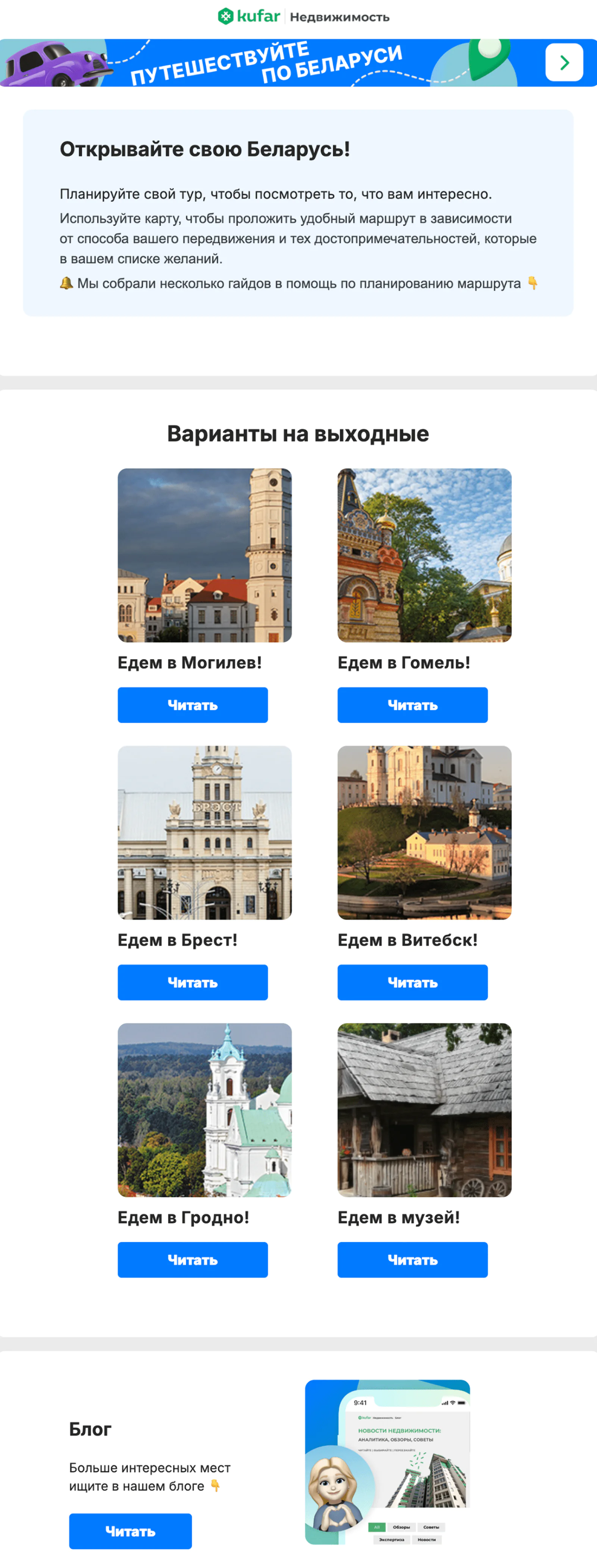Open the blog via its Читать button
Screen dimensions: 597x1568
[x=130, y=1531]
